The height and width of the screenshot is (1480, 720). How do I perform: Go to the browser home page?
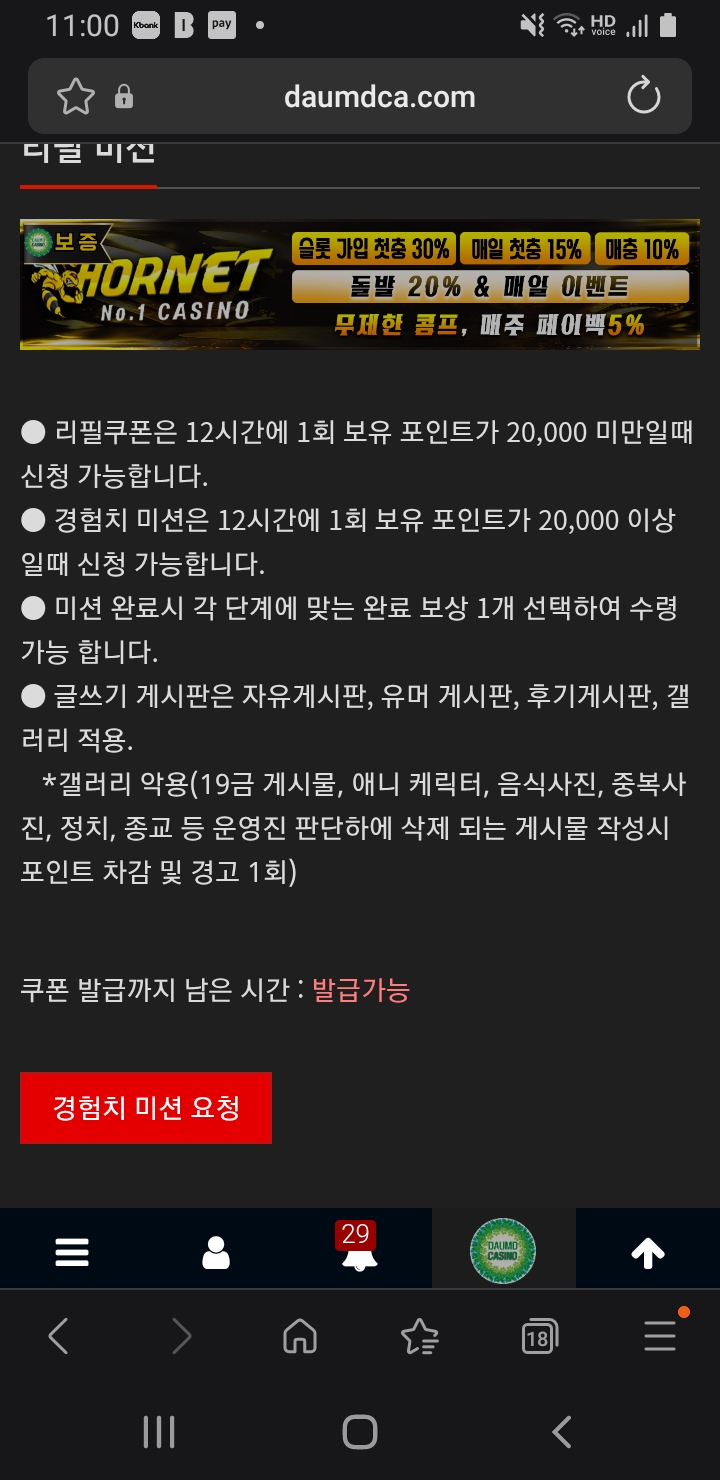coord(300,1336)
